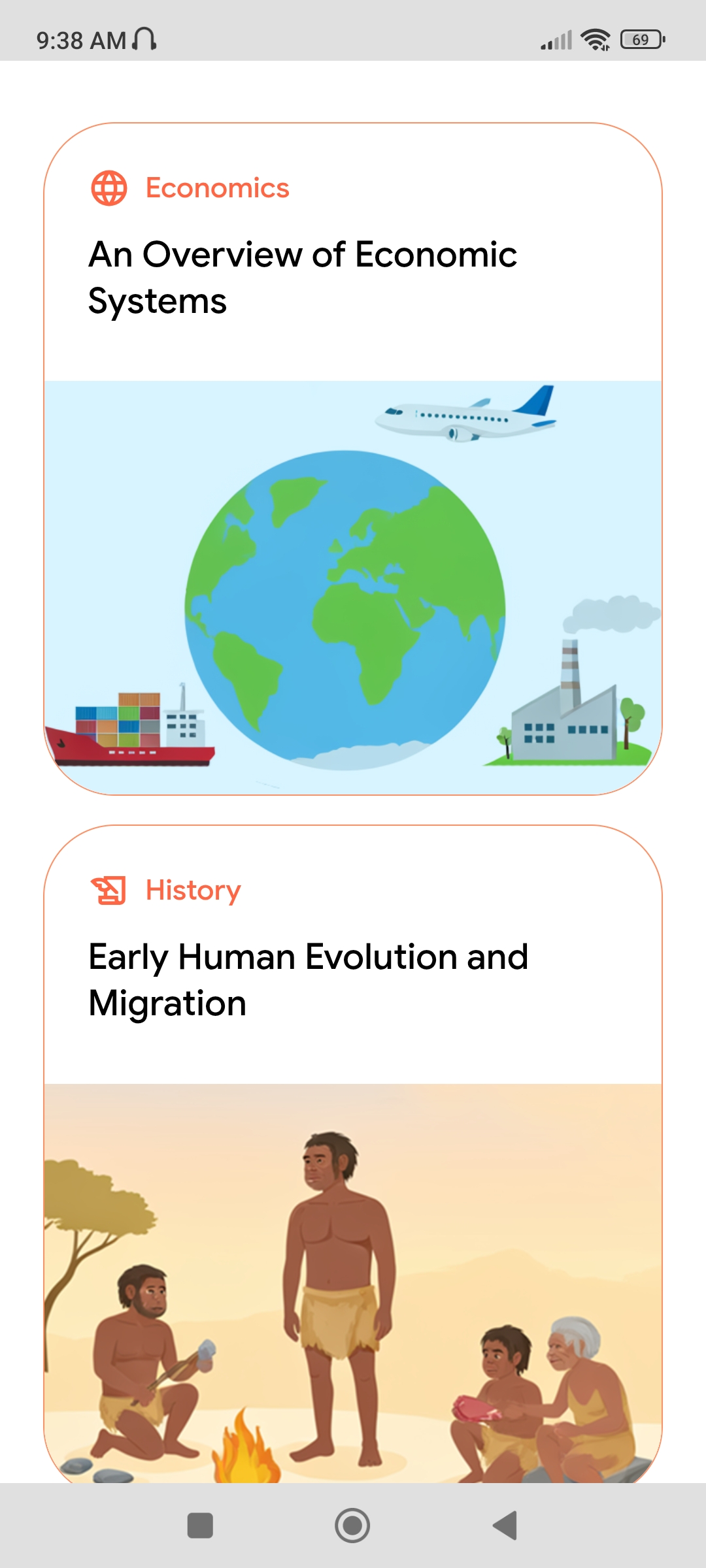Screen dimensions: 706x1568
Task: Show recent apps
Action: (x=200, y=1526)
